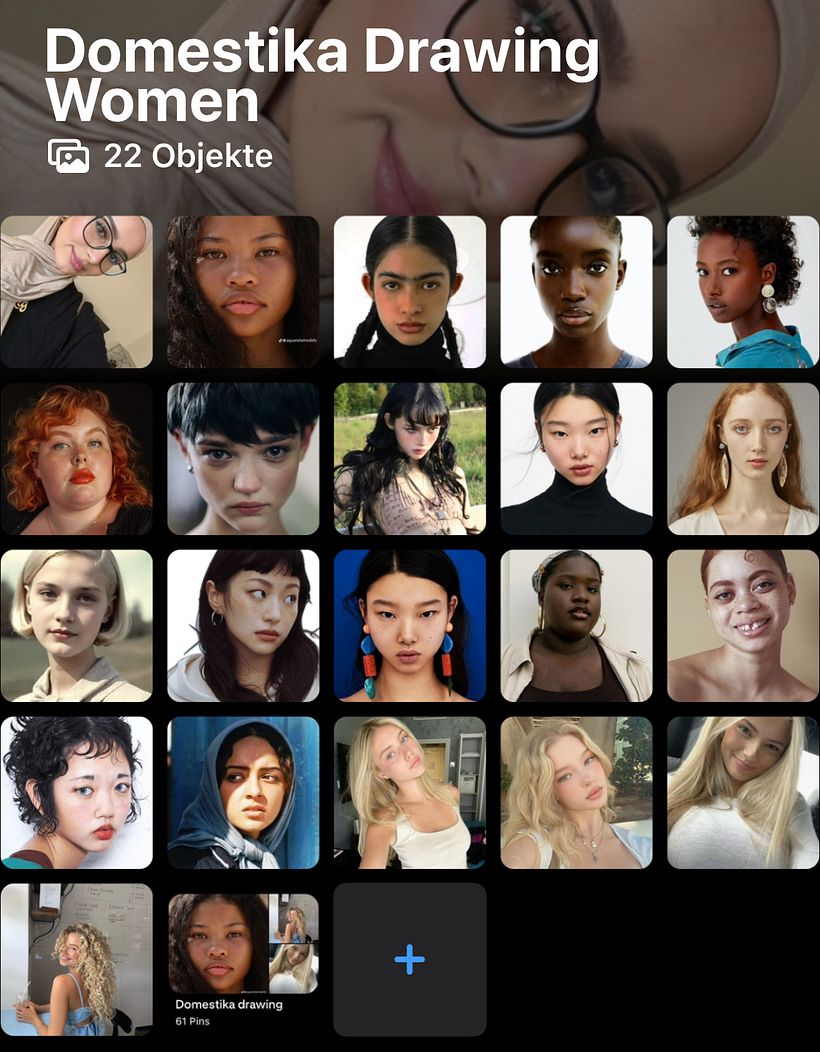This screenshot has width=820, height=1052.
Task: Open the Domestika drawing board with 61 Pins
Action: pyautogui.click(x=243, y=959)
